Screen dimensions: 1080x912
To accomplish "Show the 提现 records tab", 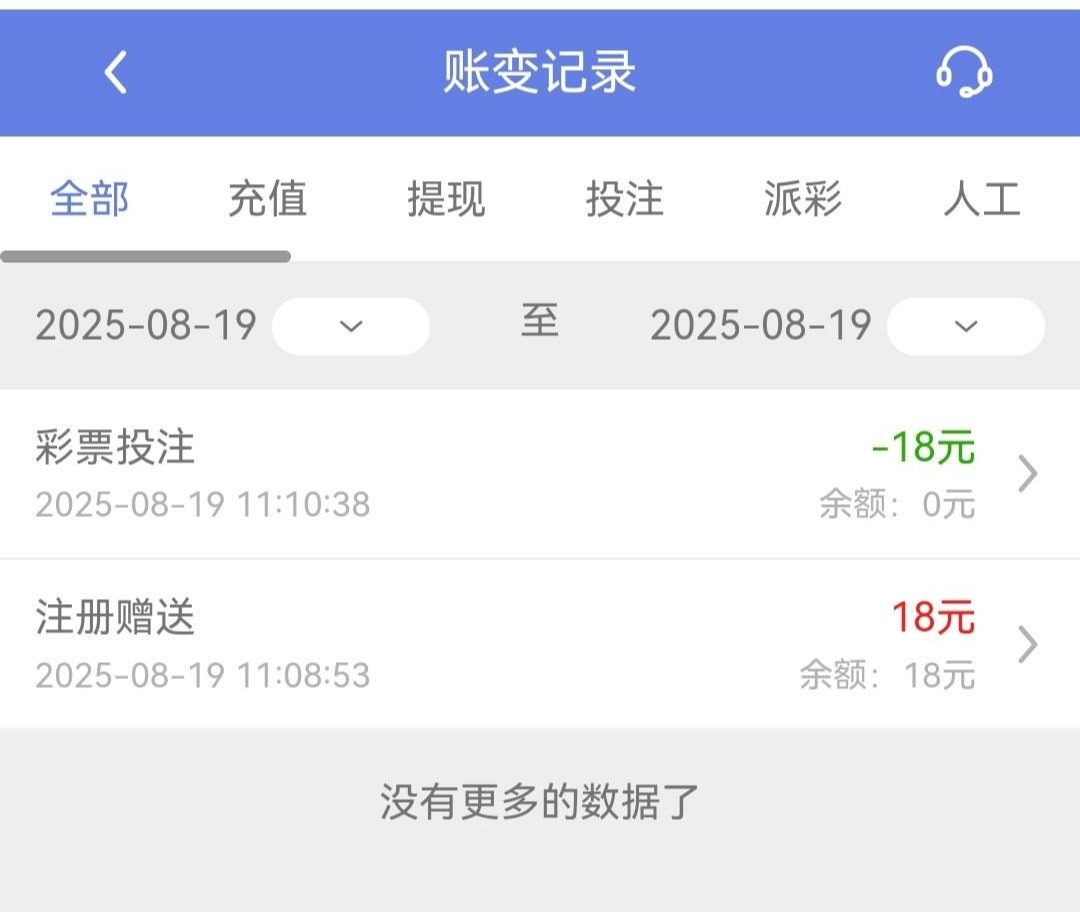I will (x=446, y=198).
